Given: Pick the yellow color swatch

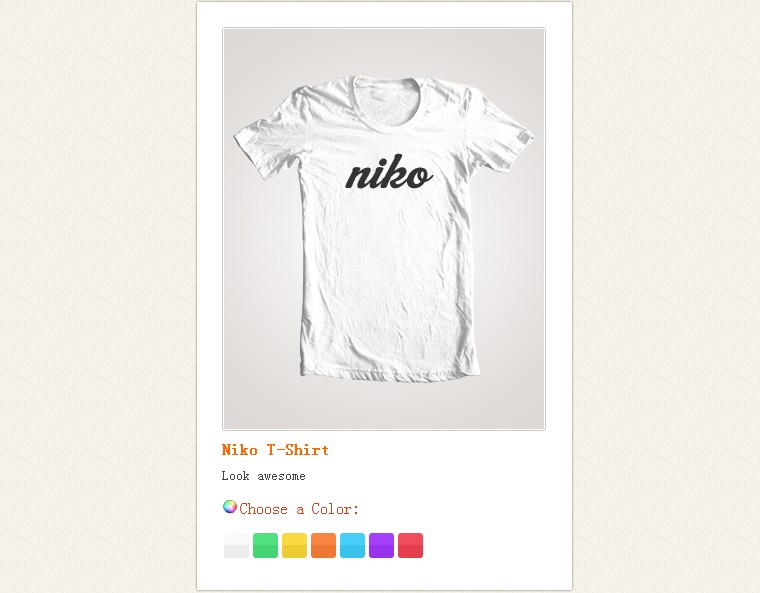Looking at the screenshot, I should click(x=294, y=545).
